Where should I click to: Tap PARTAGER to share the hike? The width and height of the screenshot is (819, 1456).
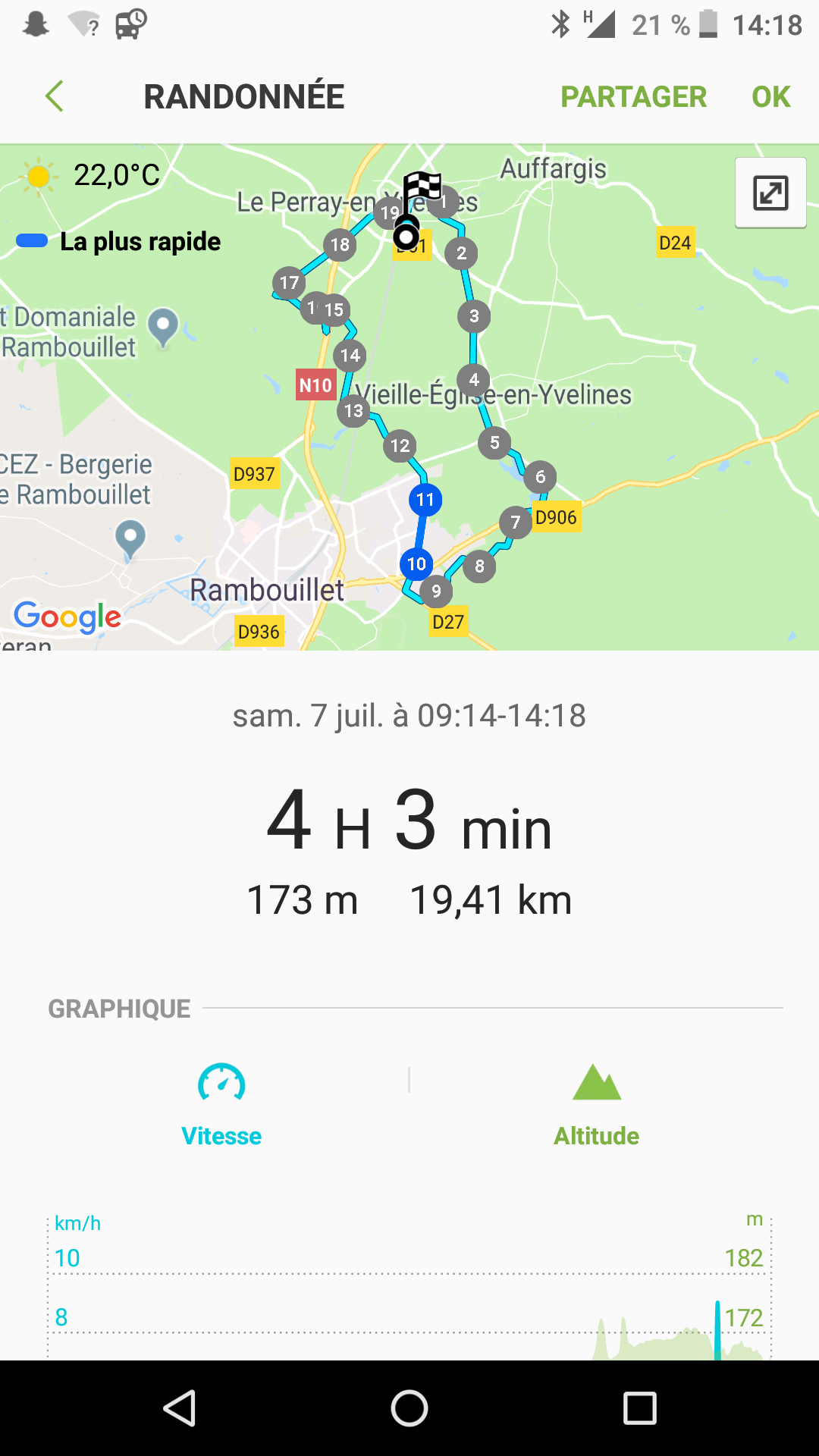coord(633,97)
